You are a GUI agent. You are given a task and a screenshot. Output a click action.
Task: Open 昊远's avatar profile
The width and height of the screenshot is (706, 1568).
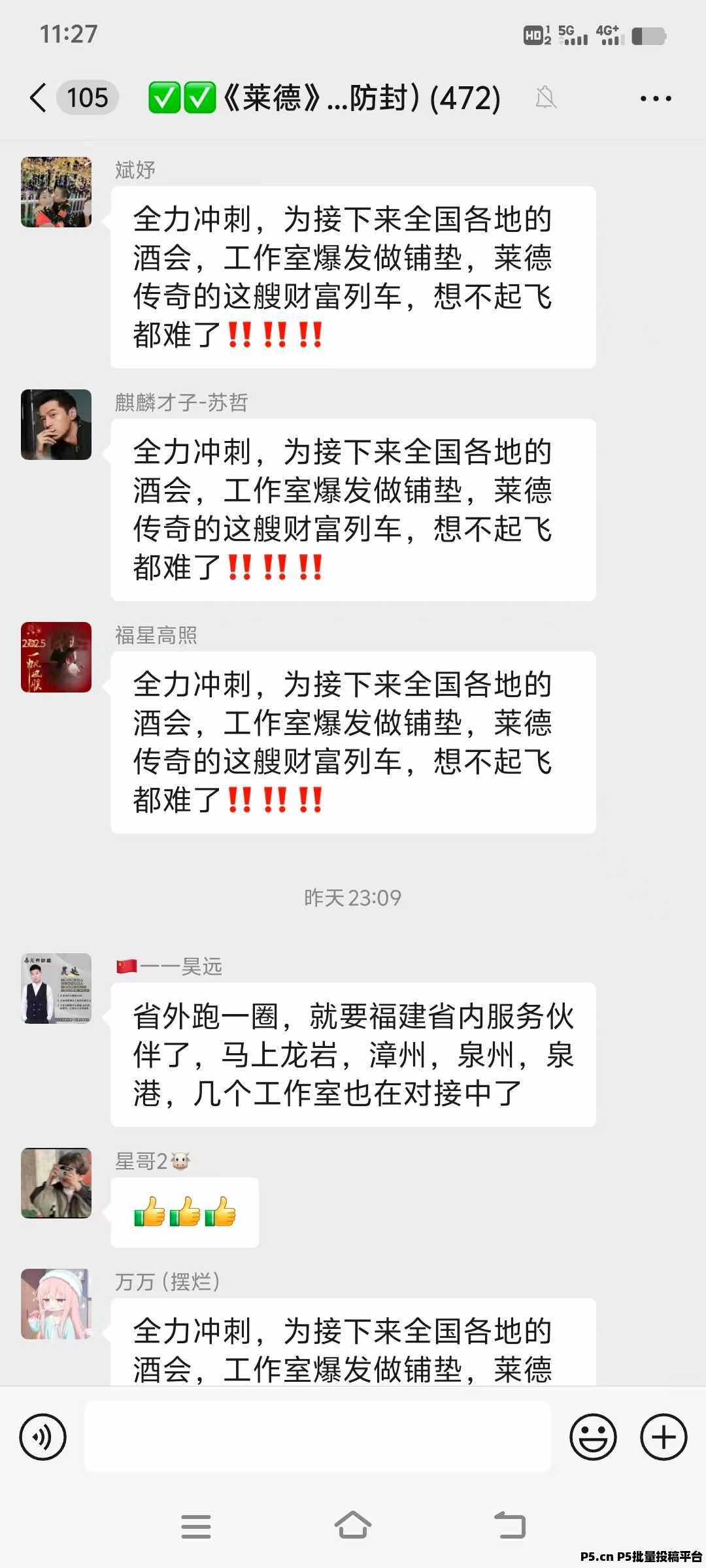click(x=56, y=988)
